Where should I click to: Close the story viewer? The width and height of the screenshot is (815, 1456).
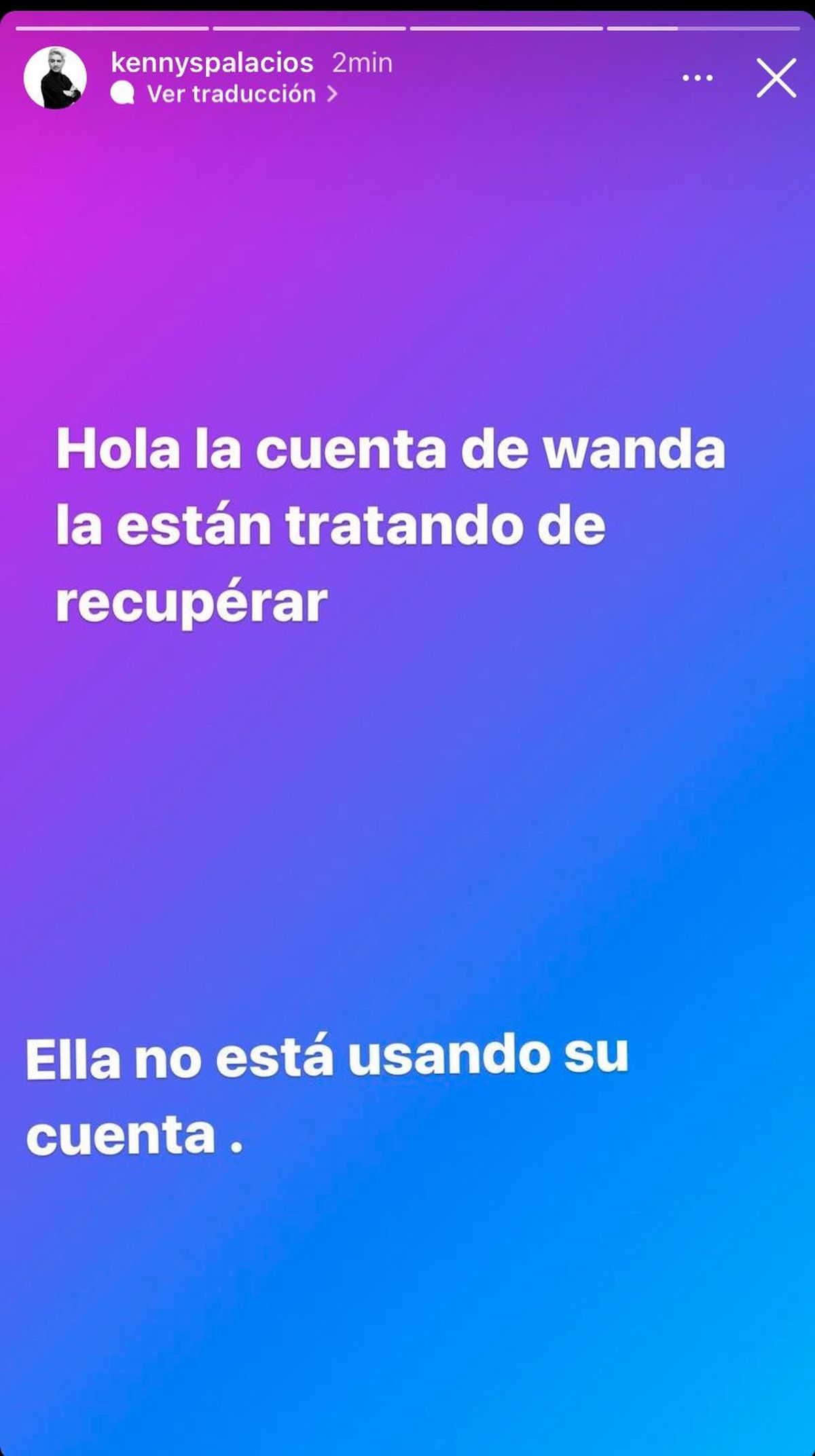tap(776, 78)
